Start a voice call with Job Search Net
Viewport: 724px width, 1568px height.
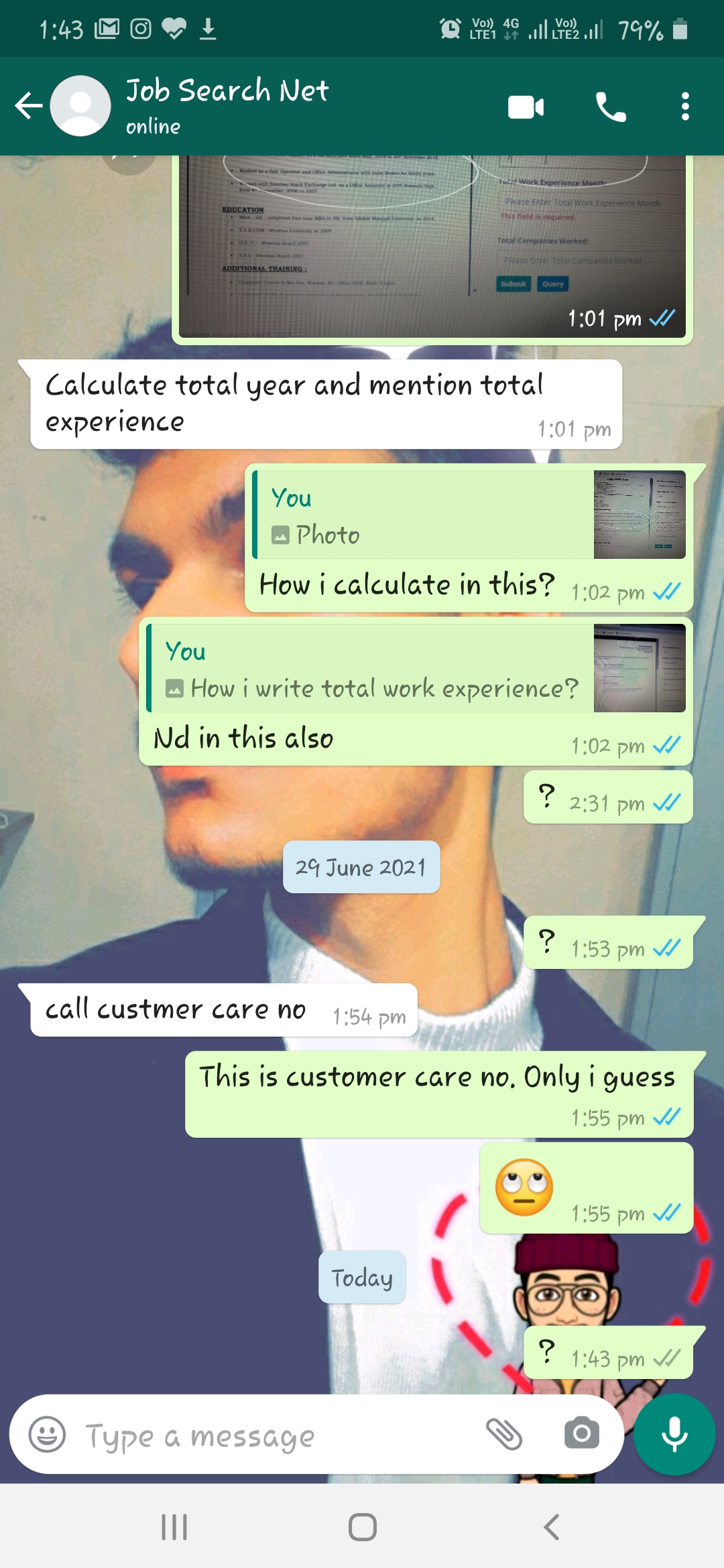click(x=611, y=107)
